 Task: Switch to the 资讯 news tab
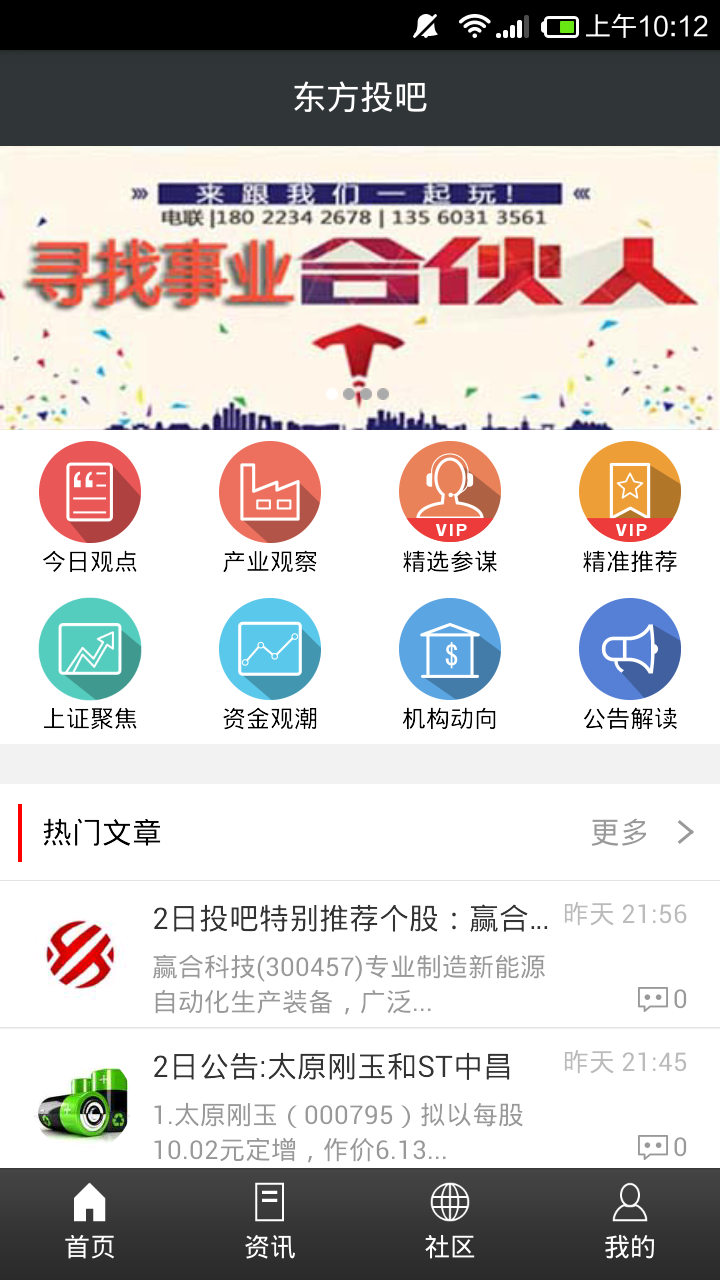(x=270, y=1220)
